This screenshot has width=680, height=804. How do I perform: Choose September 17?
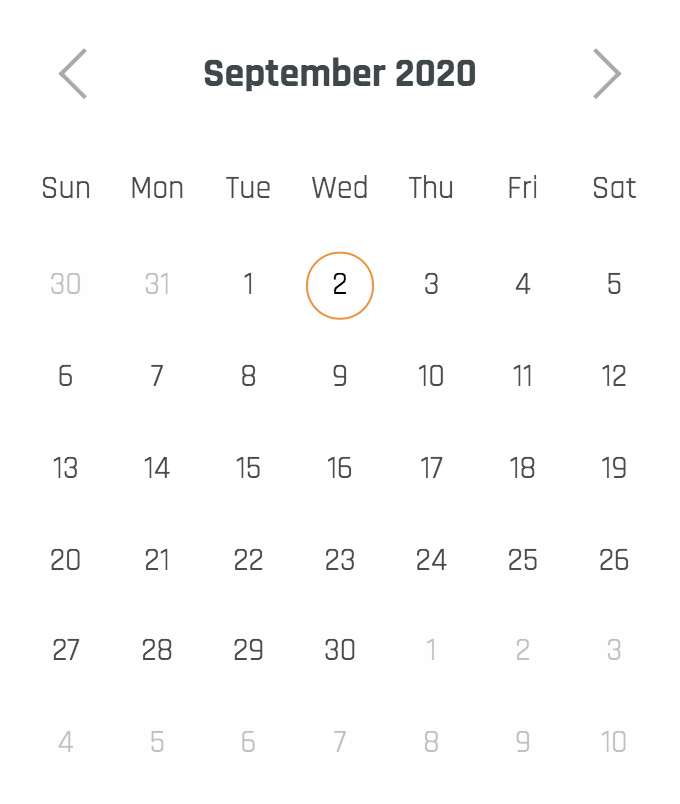(x=431, y=468)
